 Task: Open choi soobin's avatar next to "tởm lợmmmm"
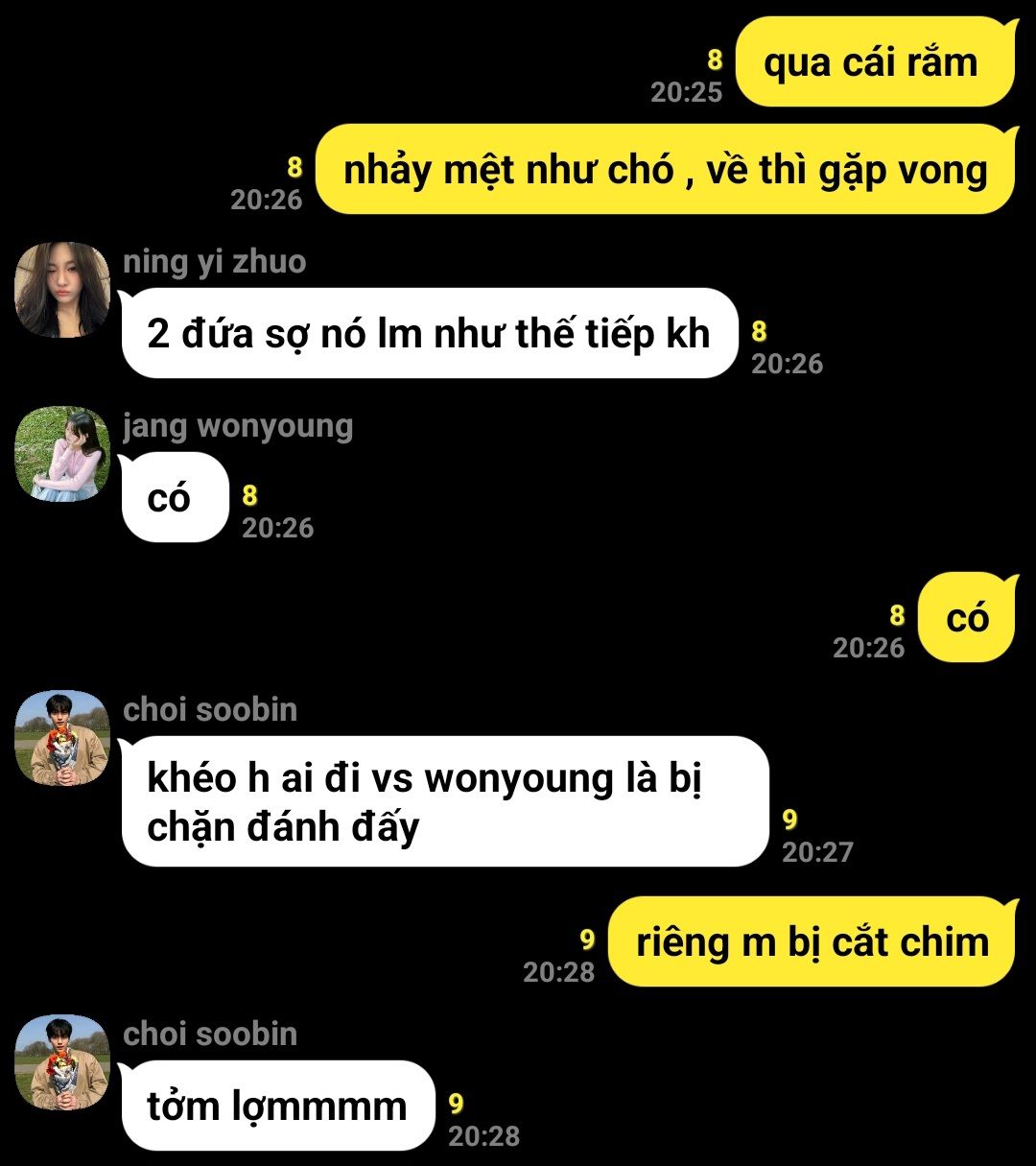click(x=62, y=1061)
